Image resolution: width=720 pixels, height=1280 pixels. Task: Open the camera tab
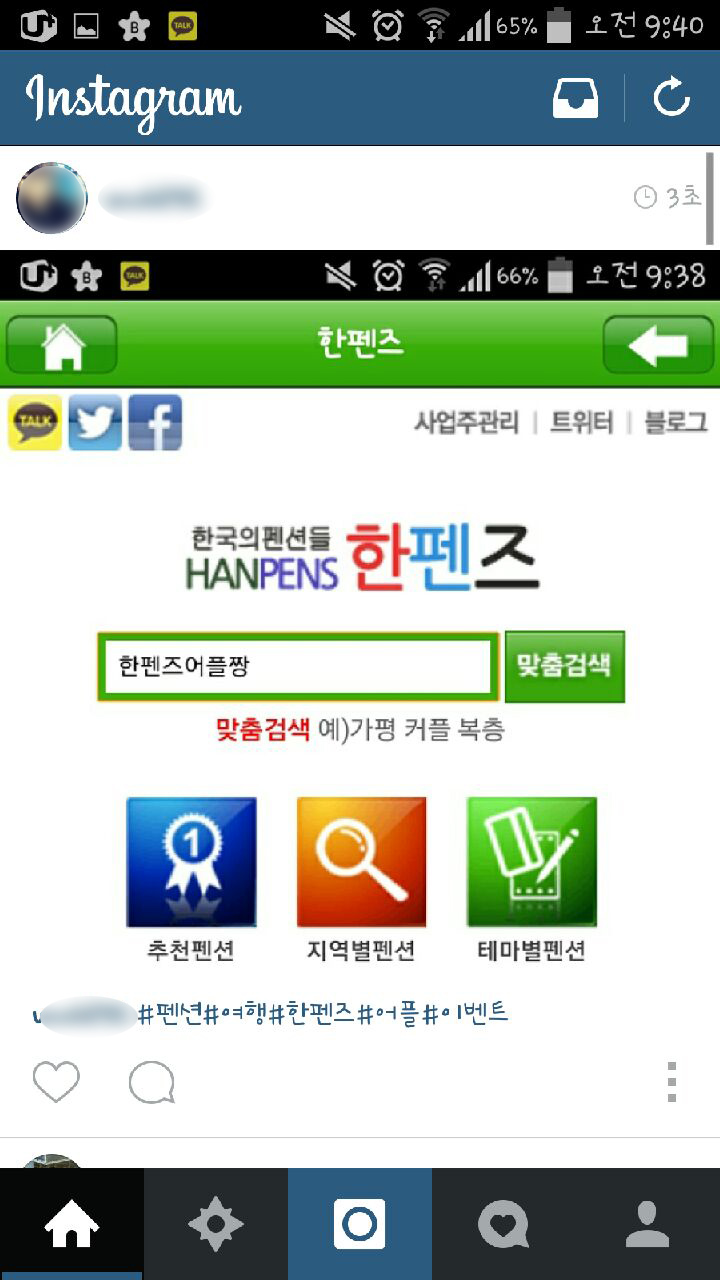tap(360, 1223)
